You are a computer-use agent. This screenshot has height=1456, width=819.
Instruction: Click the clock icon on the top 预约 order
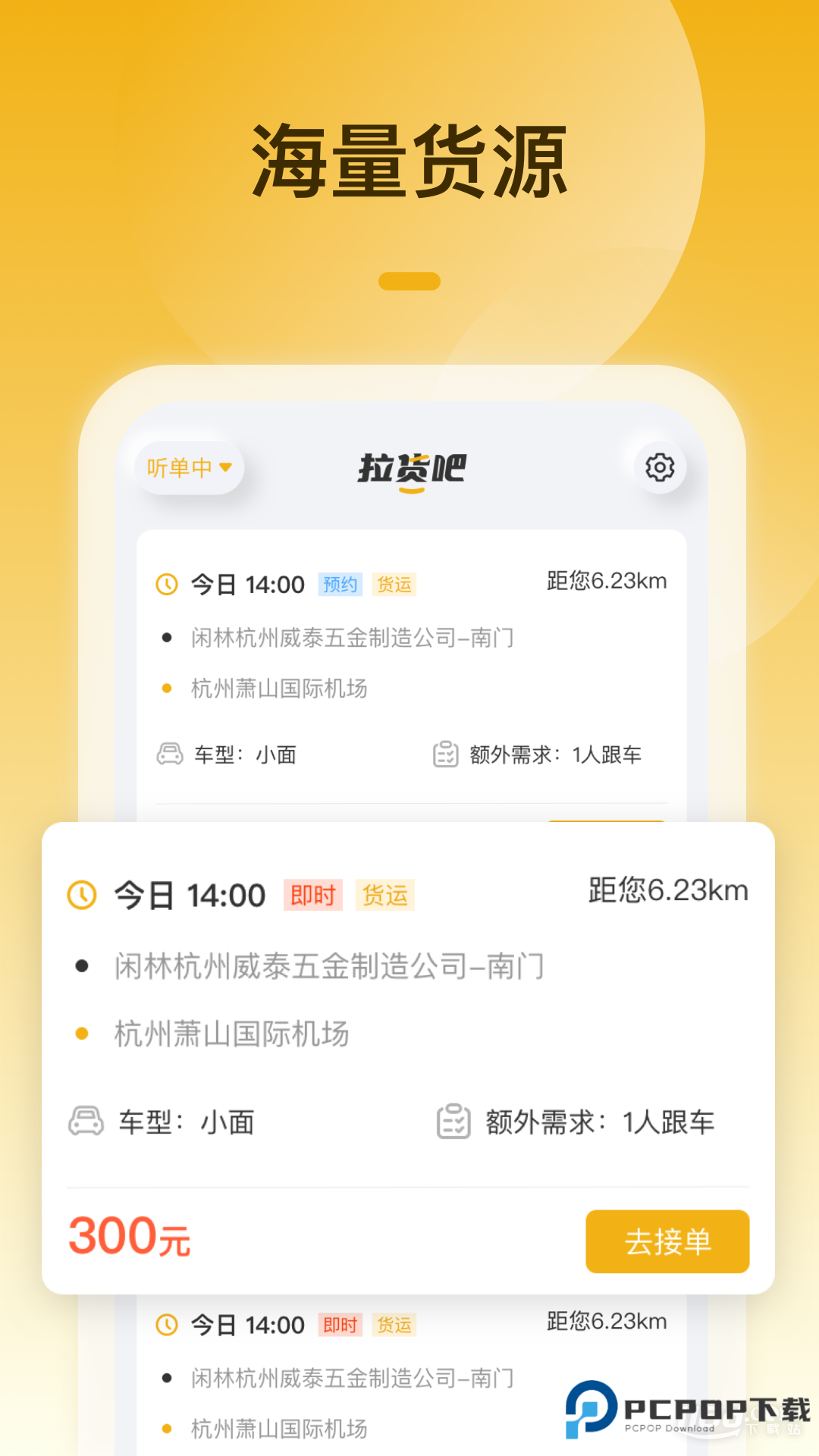click(x=165, y=584)
